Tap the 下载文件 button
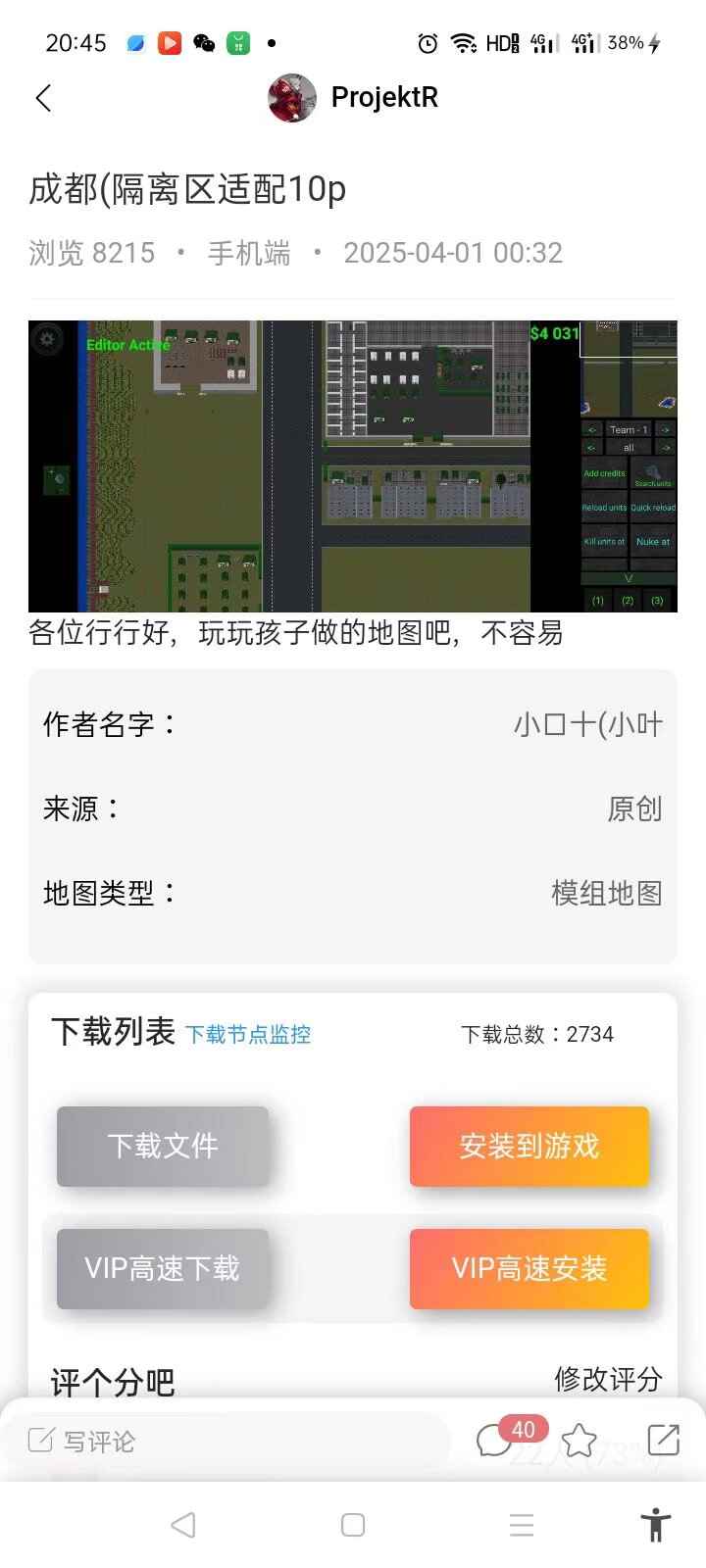The width and height of the screenshot is (706, 1568). pos(163,1147)
